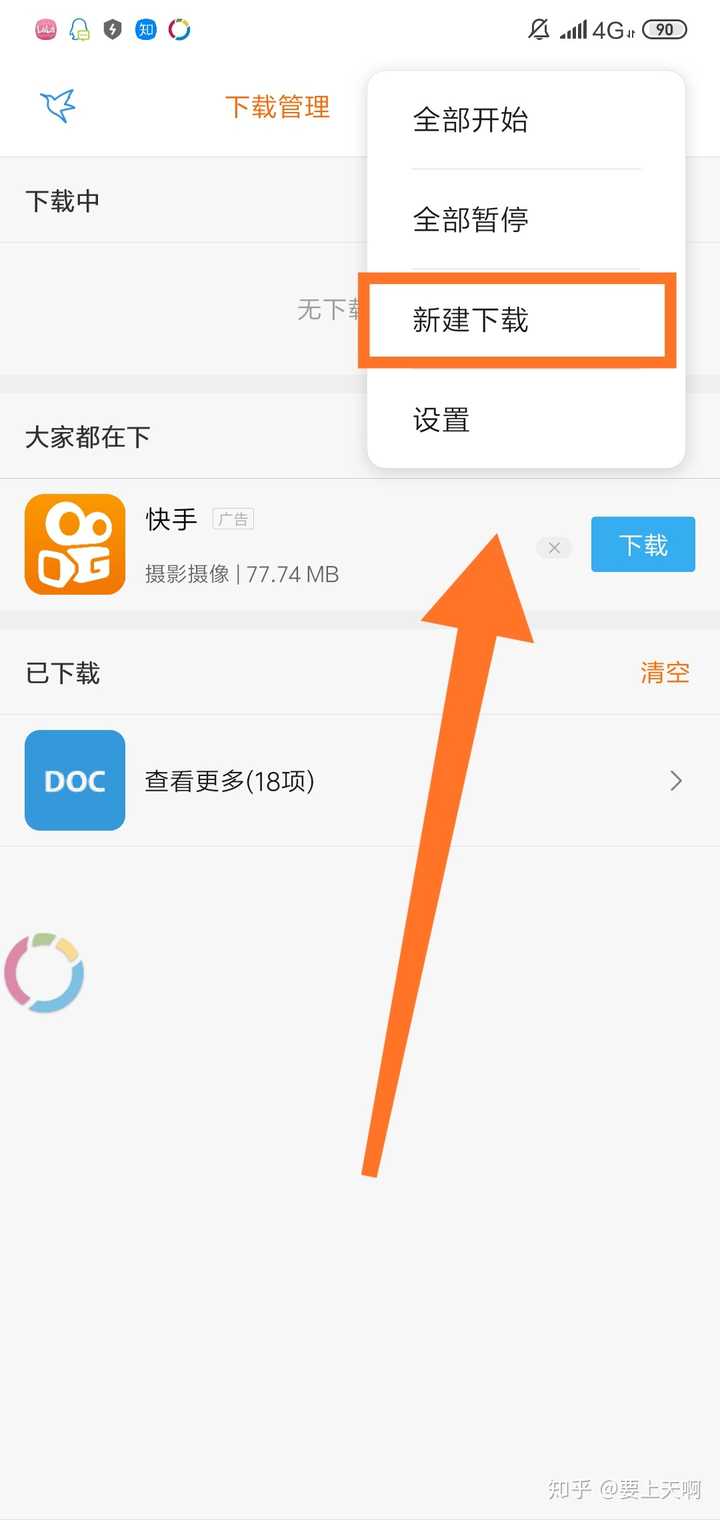Expand the chevron on the 查看更多 row

675,780
